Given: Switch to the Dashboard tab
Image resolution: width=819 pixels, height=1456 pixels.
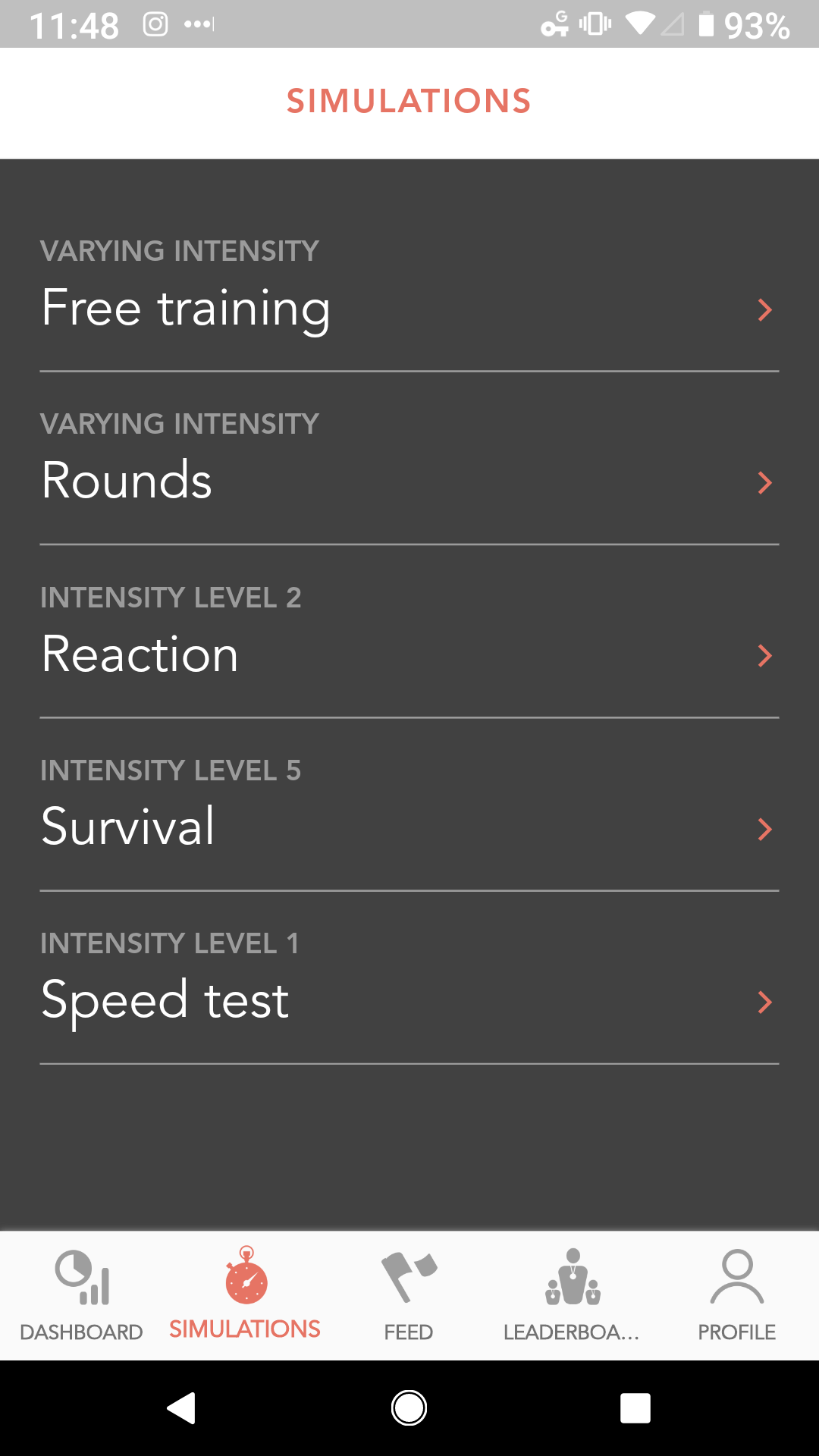Looking at the screenshot, I should point(82,1295).
